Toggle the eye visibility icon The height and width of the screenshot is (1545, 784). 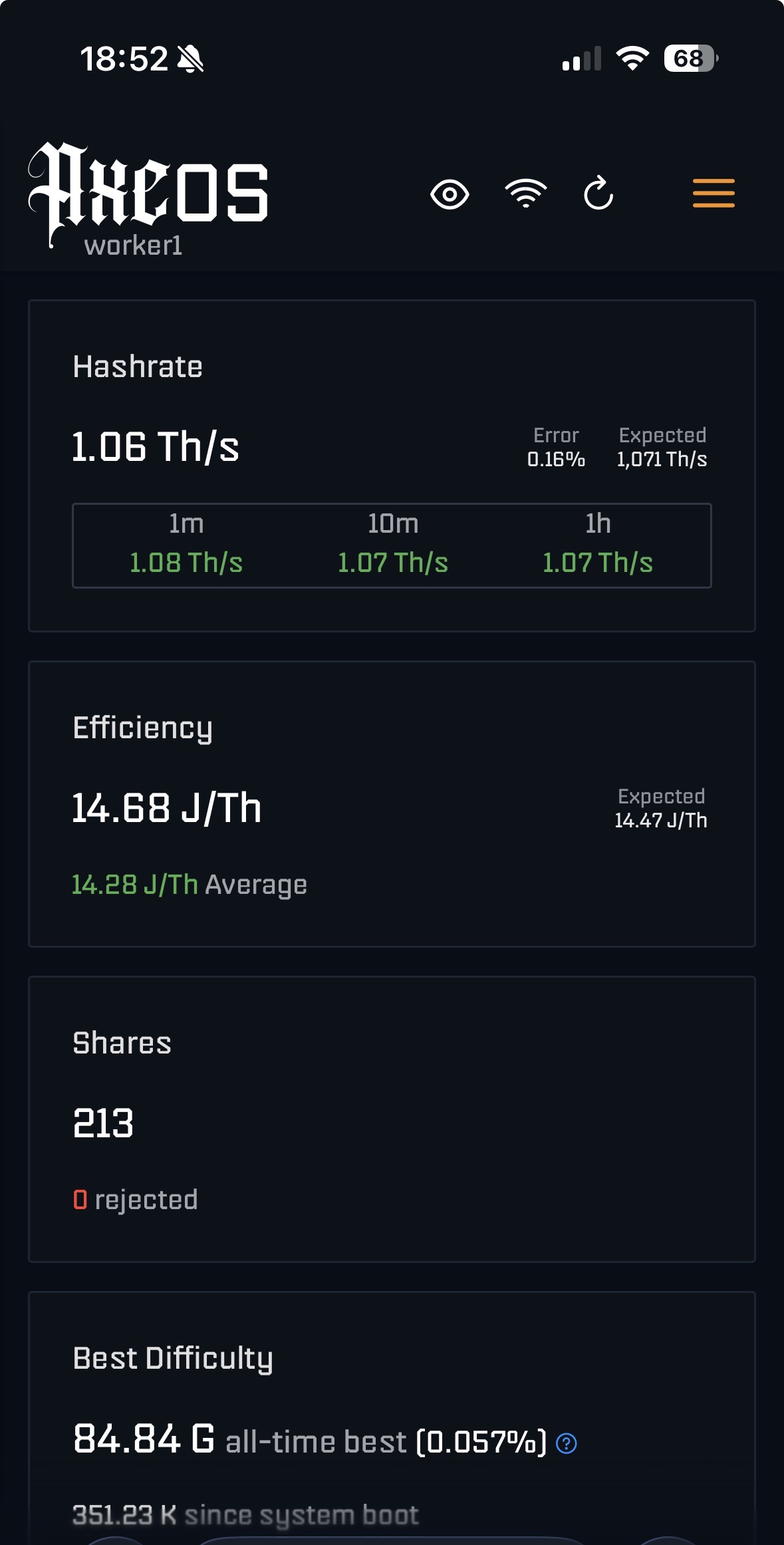click(x=450, y=194)
